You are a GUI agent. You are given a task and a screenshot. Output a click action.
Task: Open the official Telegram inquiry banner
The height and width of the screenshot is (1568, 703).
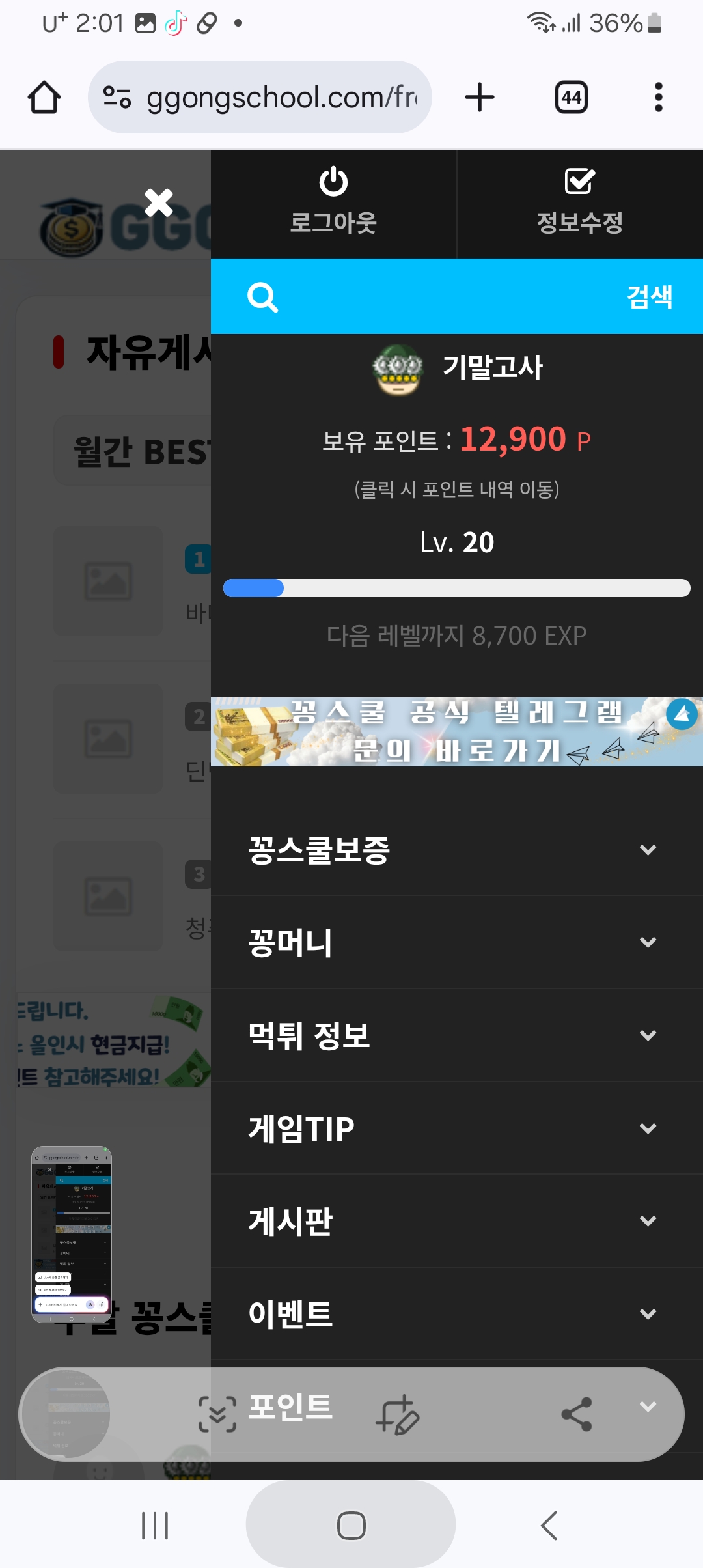click(457, 732)
